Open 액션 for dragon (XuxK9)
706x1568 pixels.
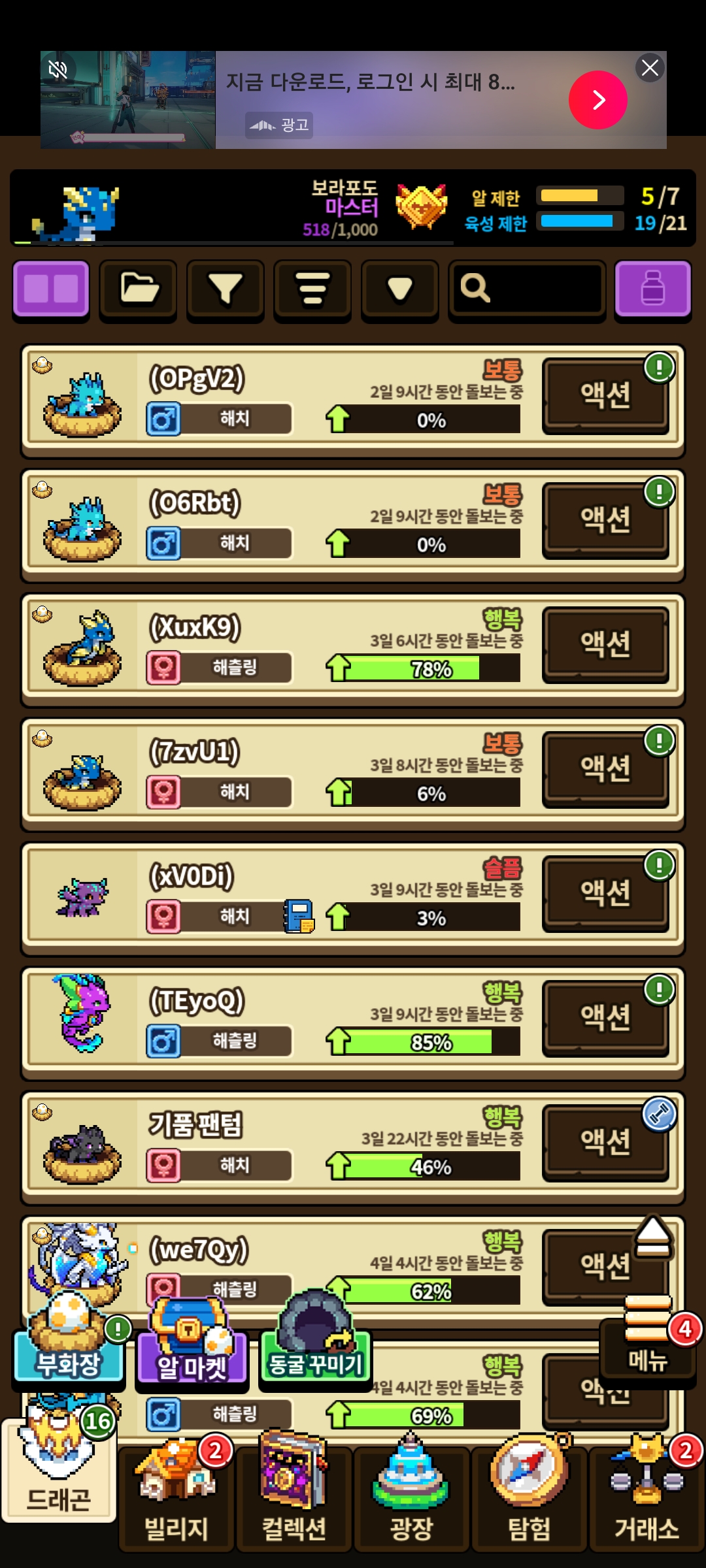click(x=605, y=644)
